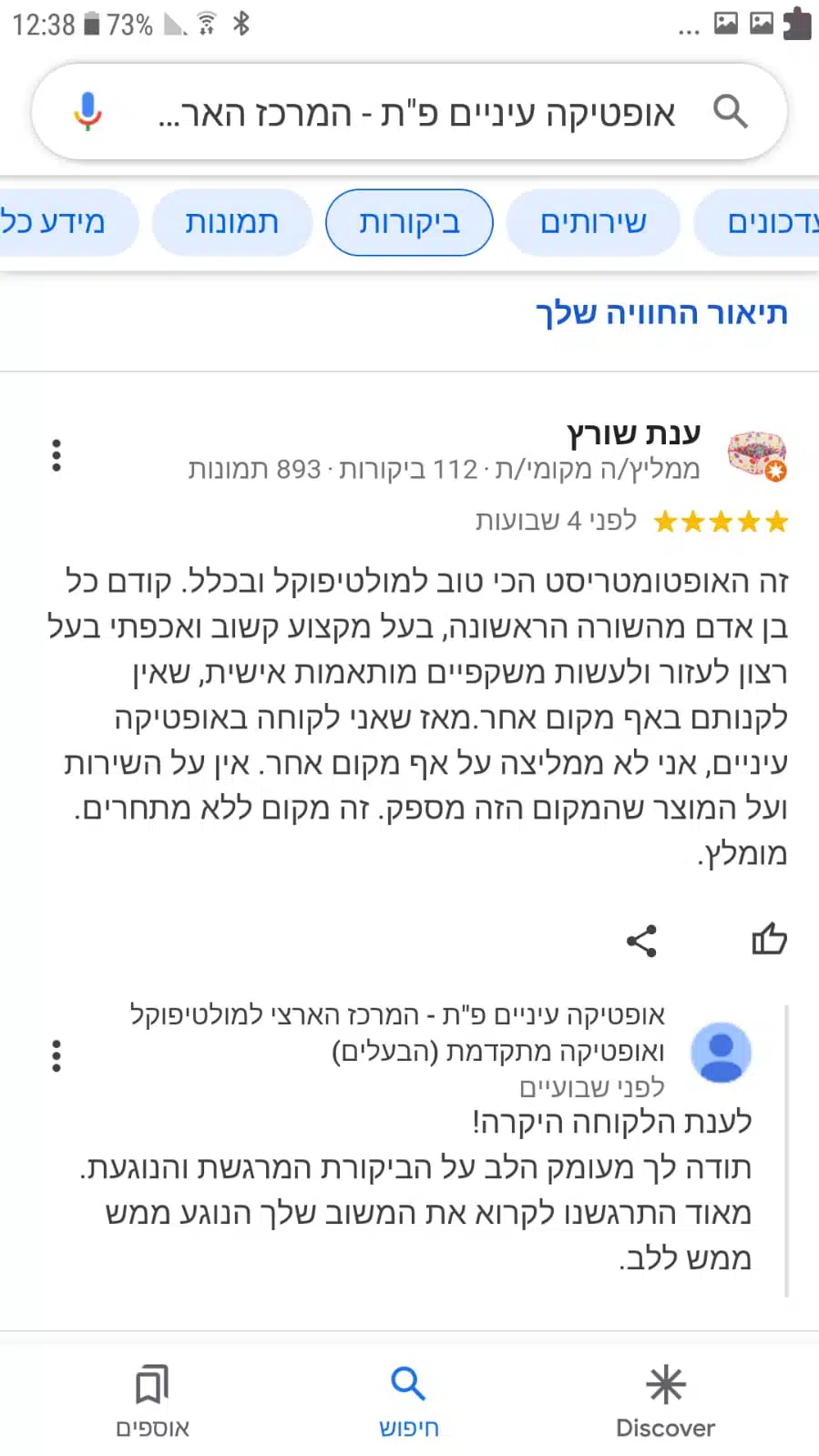Tap the magnifier icon in search bar
The width and height of the screenshot is (819, 1456).
pyautogui.click(x=730, y=112)
